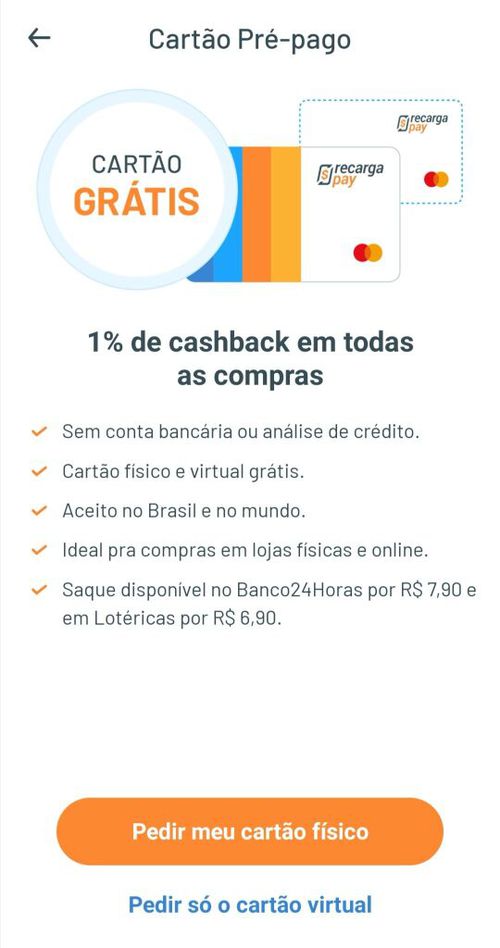This screenshot has height=948, width=500.
Task: Select Pedir só o cartão virtual
Action: pyautogui.click(x=250, y=905)
